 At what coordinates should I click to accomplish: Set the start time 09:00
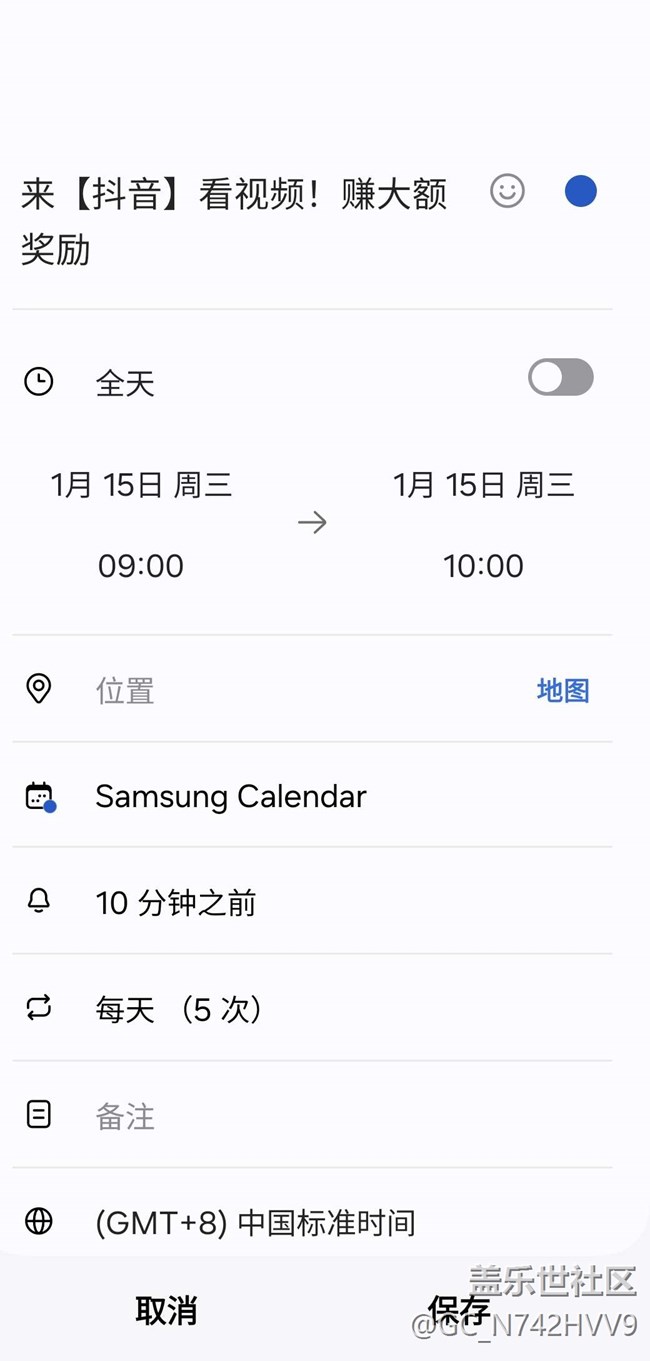(141, 566)
